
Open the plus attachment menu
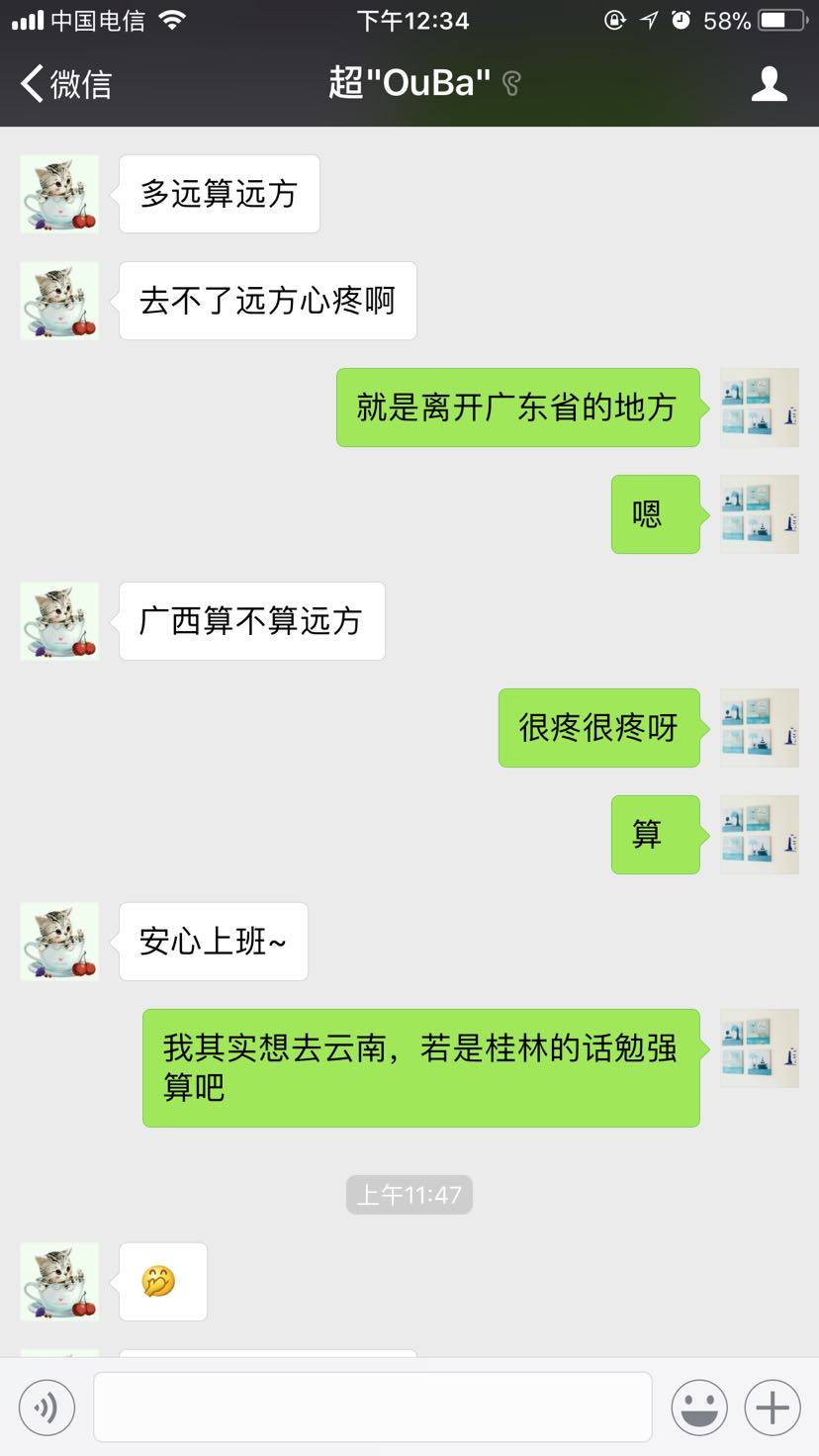coord(773,1406)
